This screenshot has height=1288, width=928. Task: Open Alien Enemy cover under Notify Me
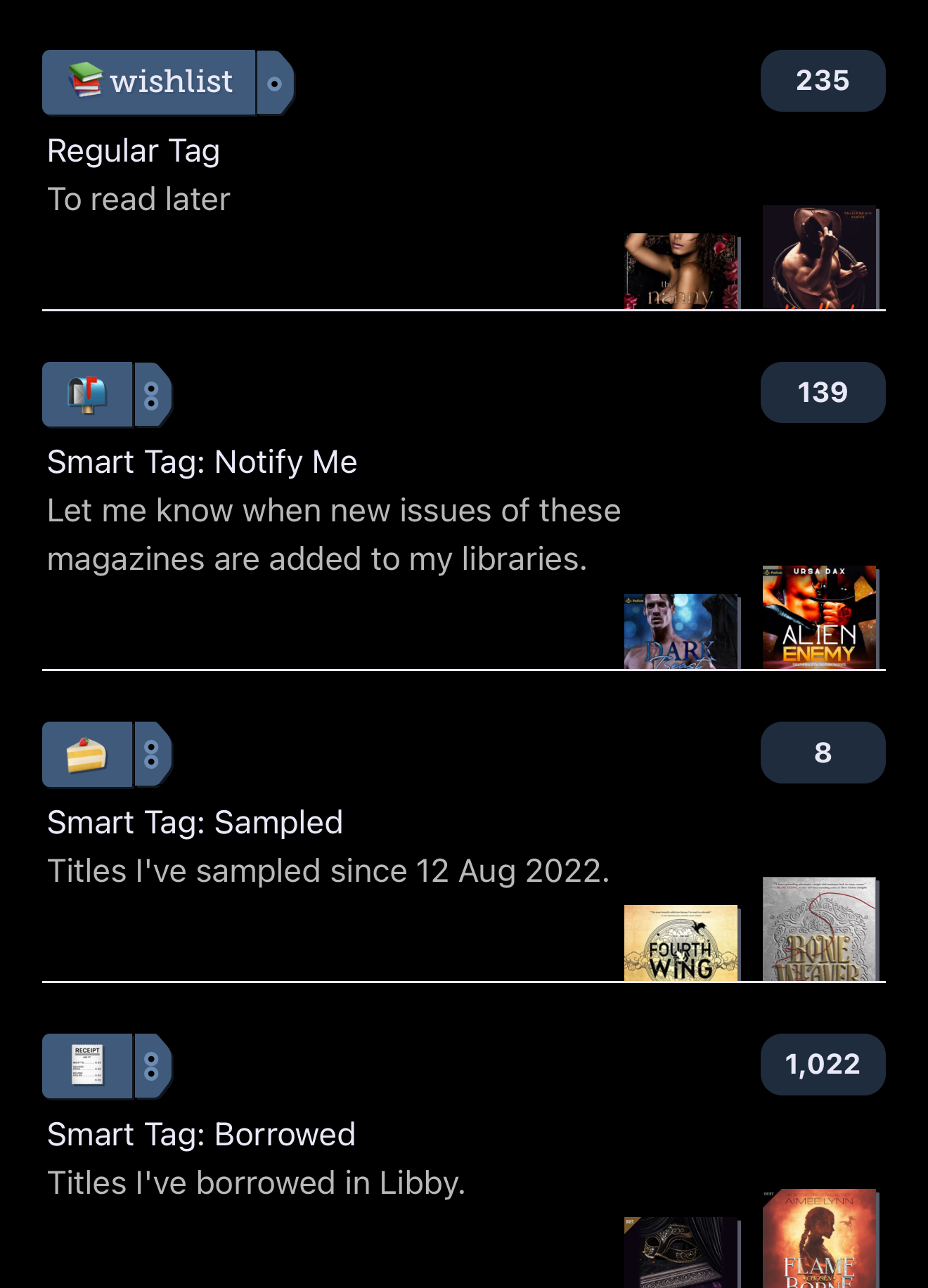pos(820,617)
